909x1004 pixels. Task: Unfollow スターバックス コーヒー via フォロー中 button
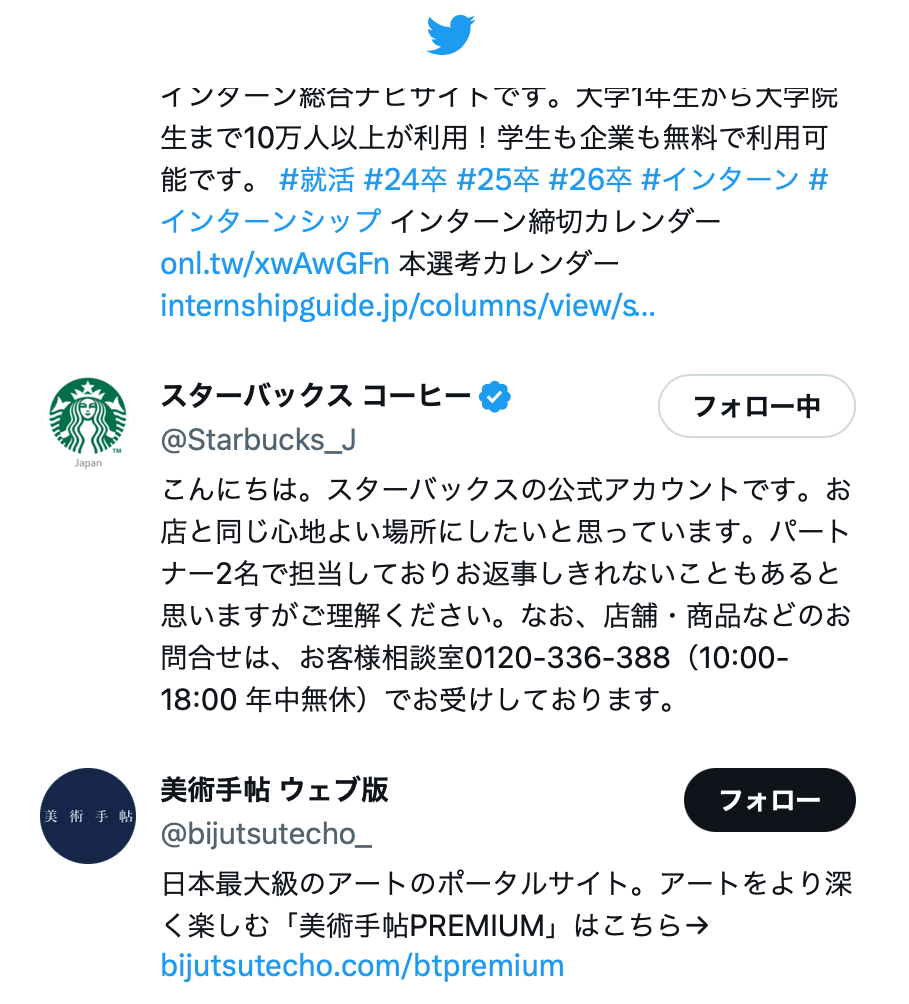pos(756,406)
